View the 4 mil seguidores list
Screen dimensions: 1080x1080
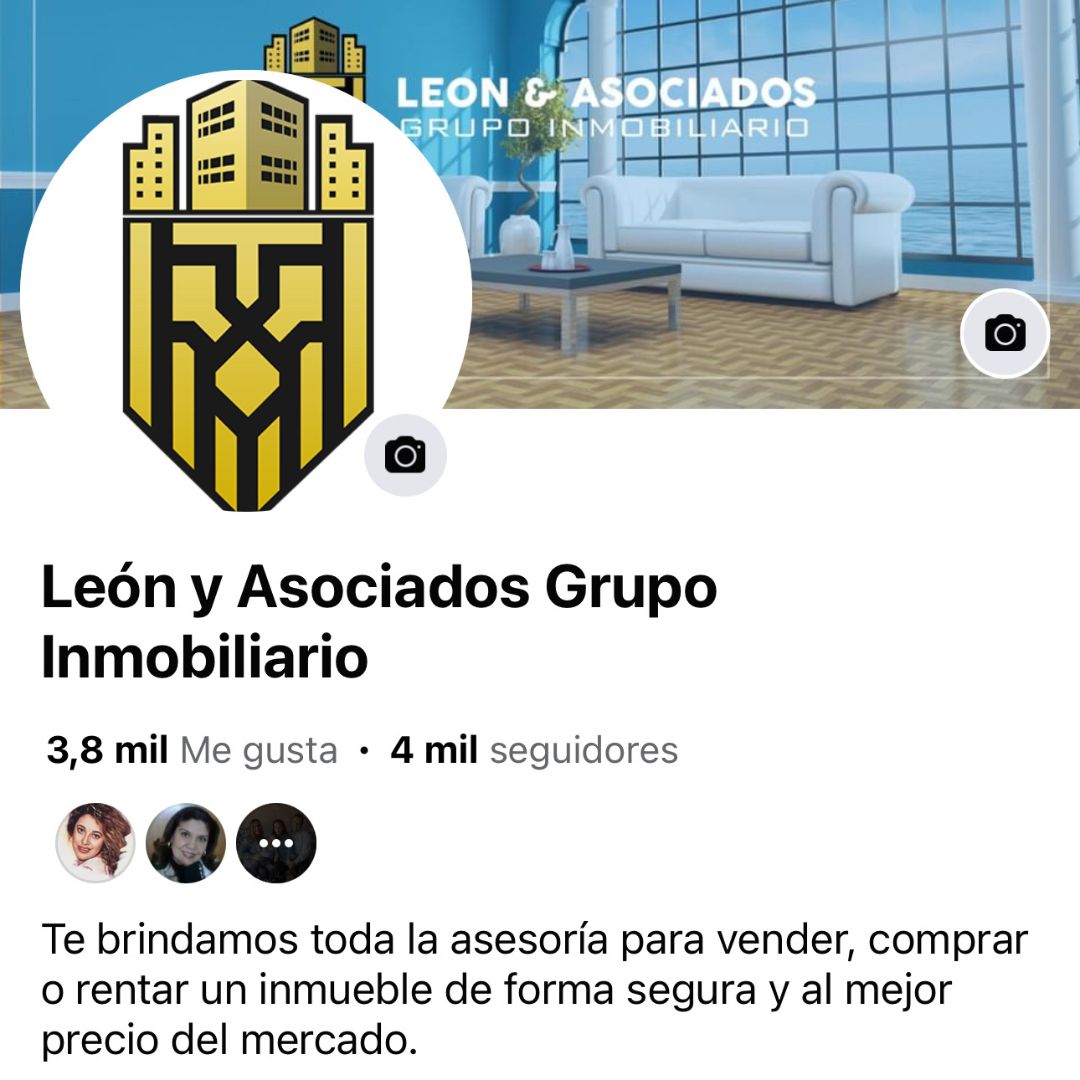[534, 750]
